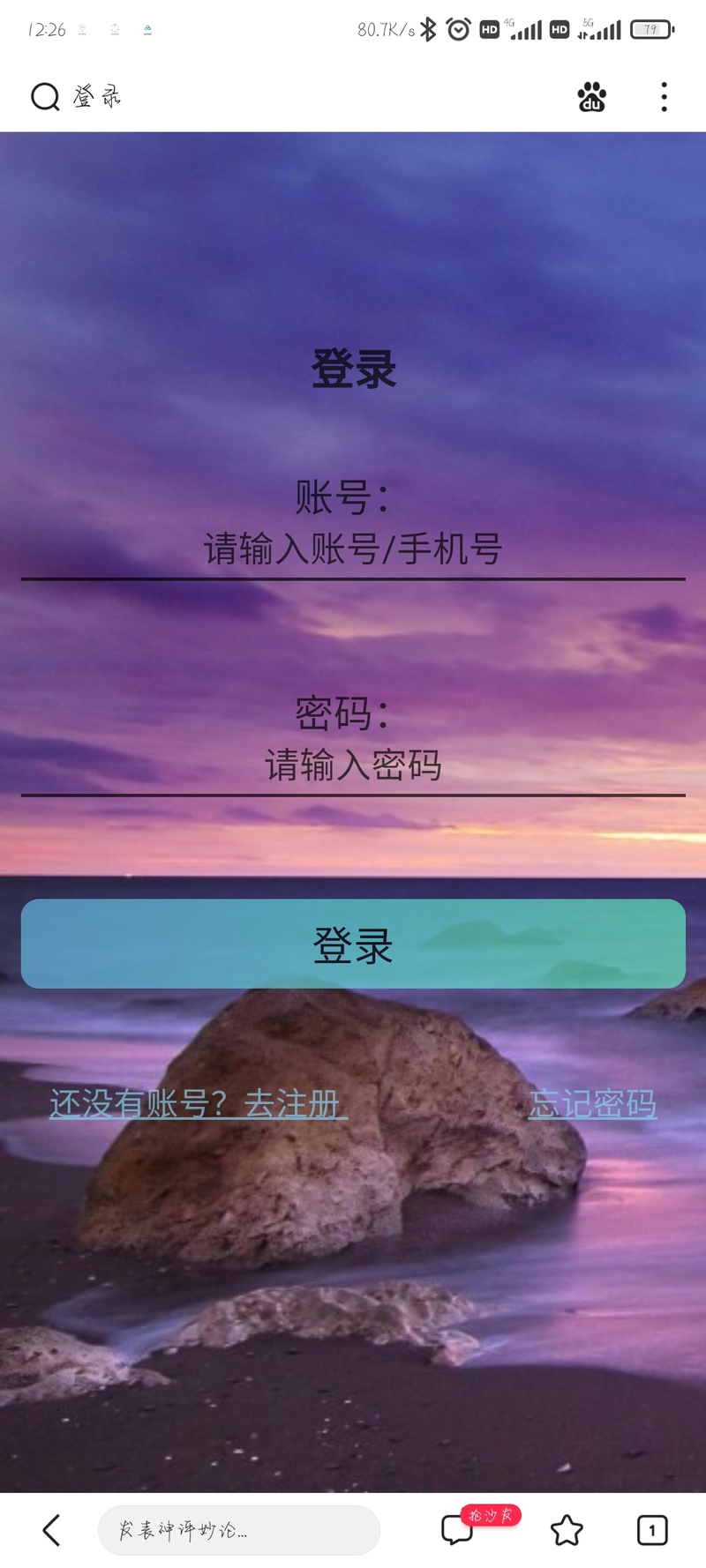Open comments via the speech bubble icon
Image resolution: width=706 pixels, height=1568 pixels.
coord(457,1530)
